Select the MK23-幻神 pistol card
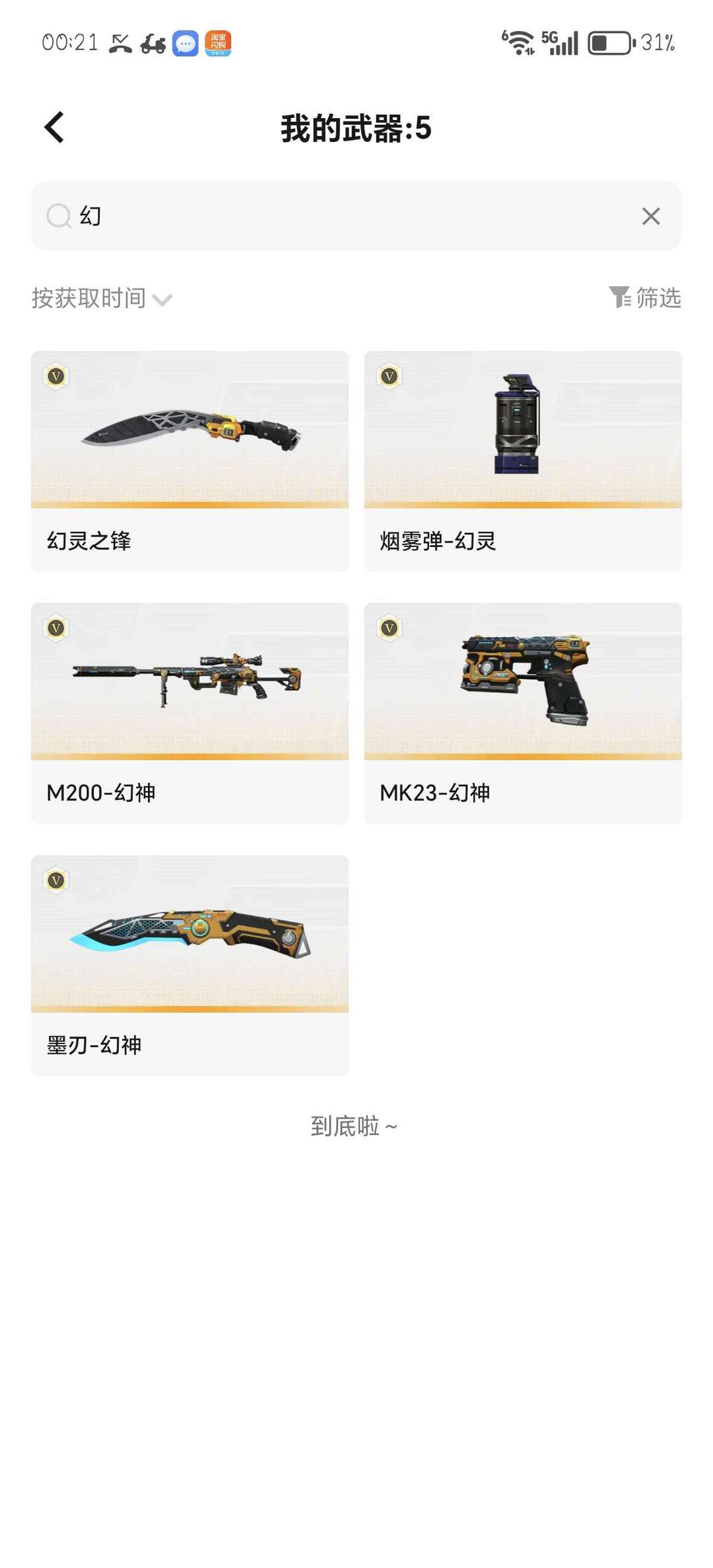 coord(523,713)
